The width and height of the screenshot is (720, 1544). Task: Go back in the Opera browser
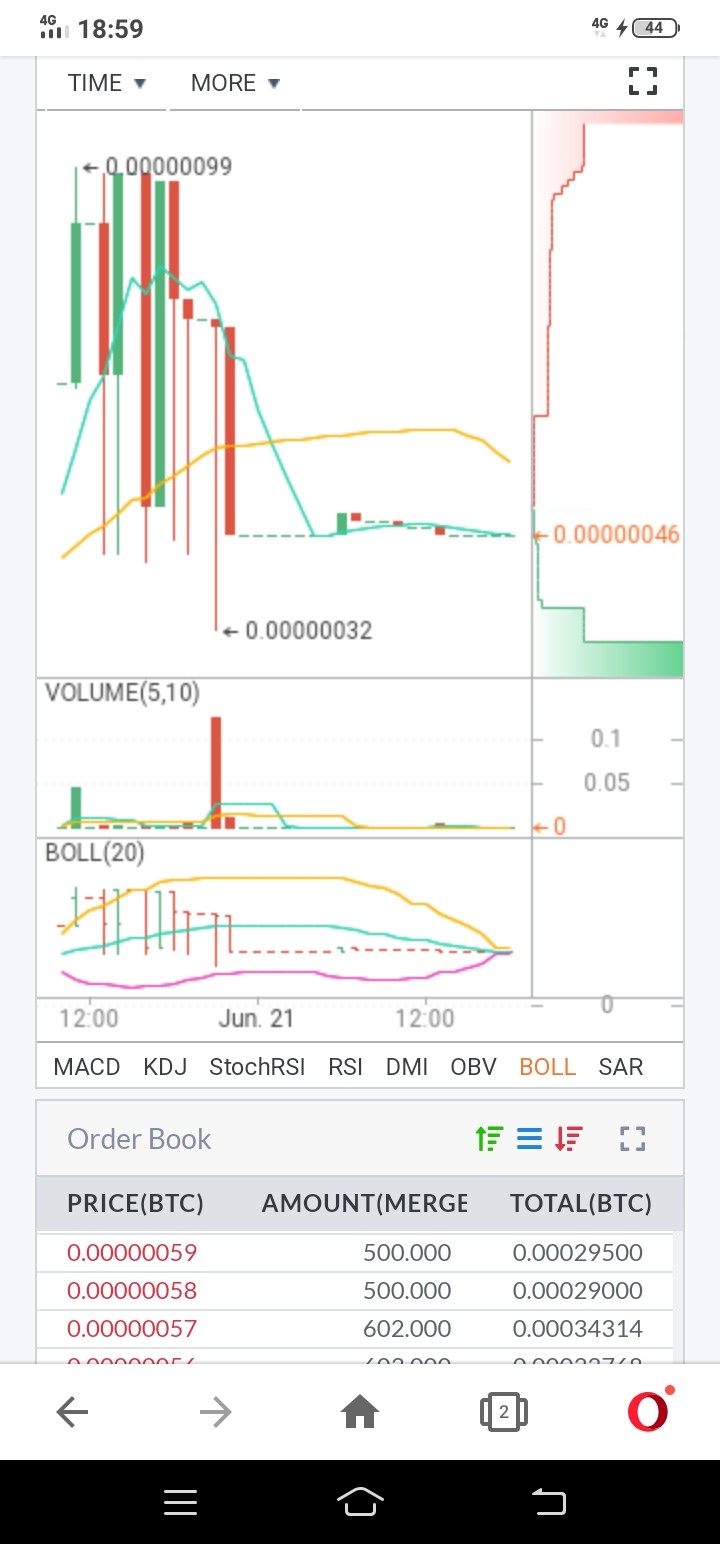click(x=72, y=1412)
